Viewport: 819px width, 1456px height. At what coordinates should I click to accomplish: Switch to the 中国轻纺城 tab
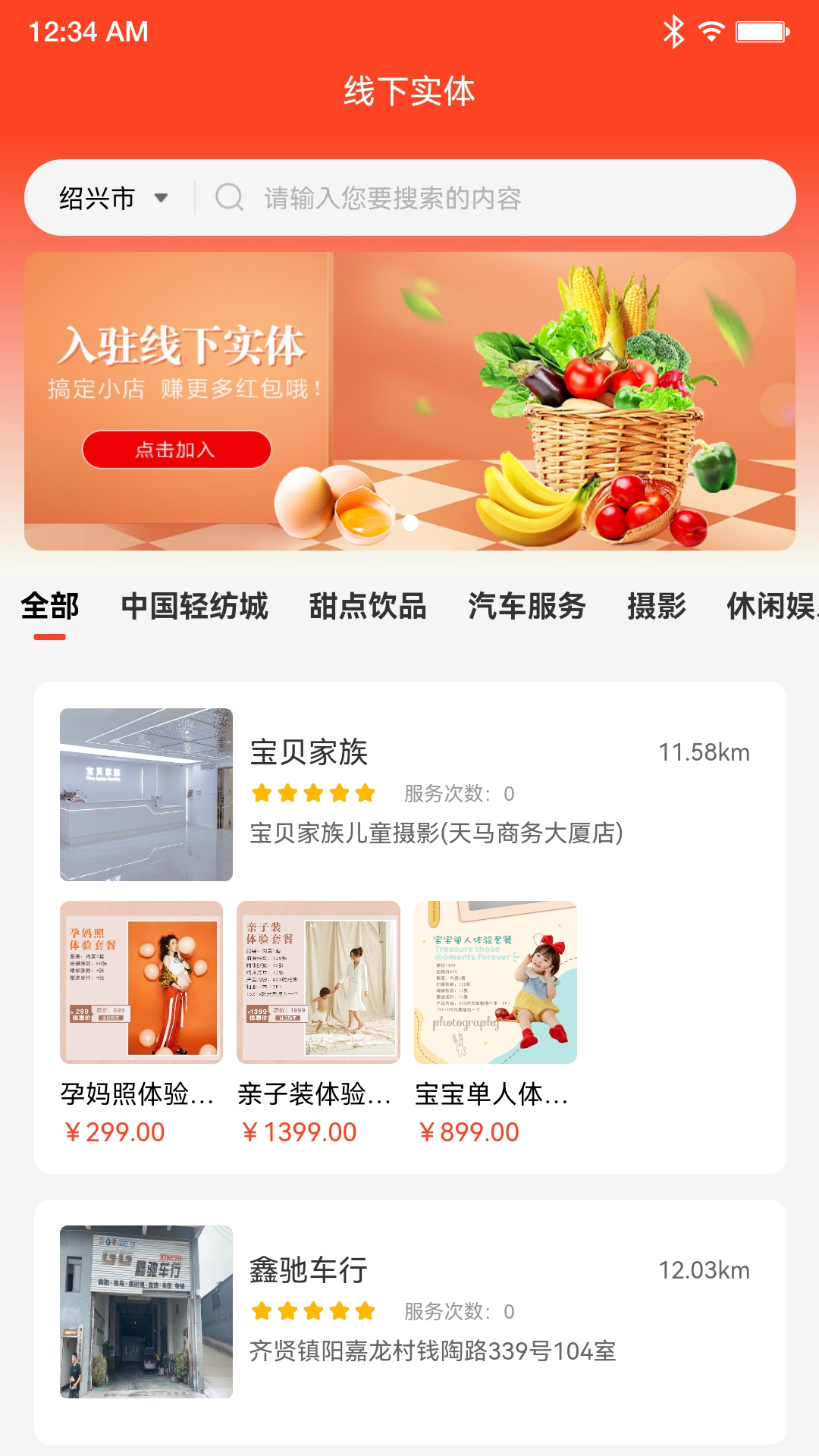pyautogui.click(x=194, y=607)
